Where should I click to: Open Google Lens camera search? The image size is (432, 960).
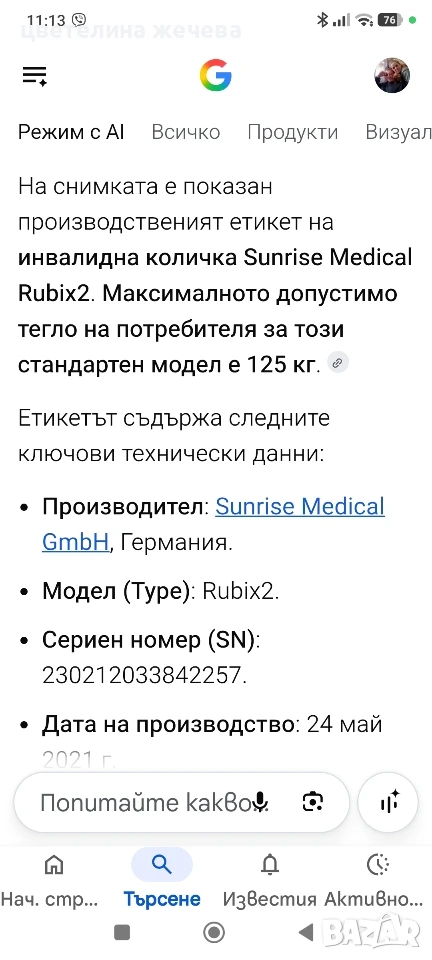click(x=313, y=802)
